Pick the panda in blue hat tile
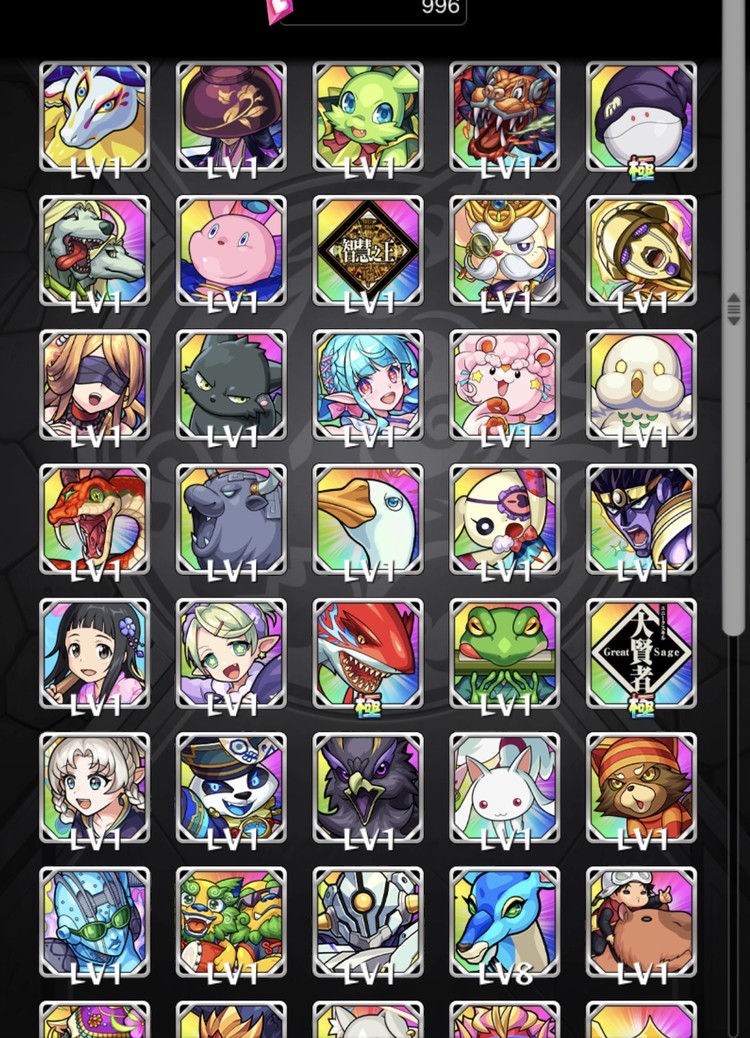This screenshot has width=750, height=1038. pos(231,787)
